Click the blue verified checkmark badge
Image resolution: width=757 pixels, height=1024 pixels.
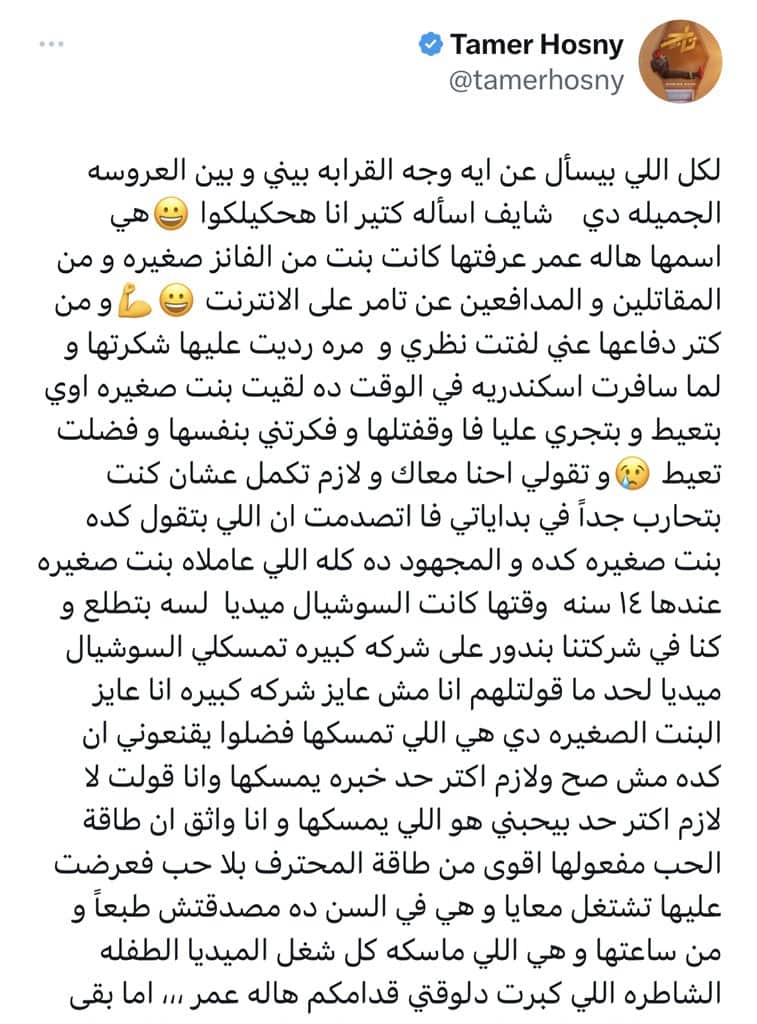[432, 45]
